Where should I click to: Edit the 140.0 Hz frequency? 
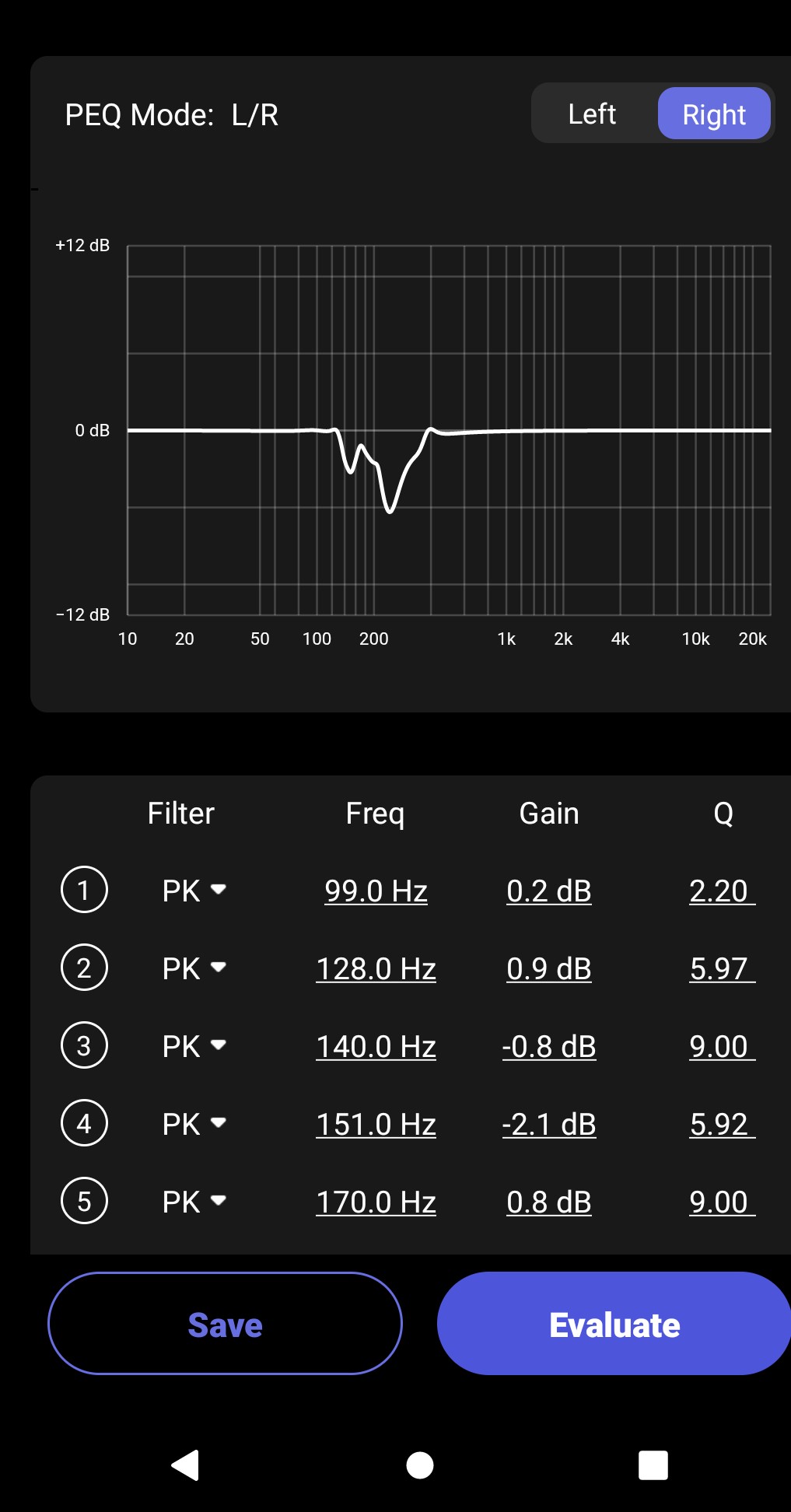click(x=376, y=1046)
